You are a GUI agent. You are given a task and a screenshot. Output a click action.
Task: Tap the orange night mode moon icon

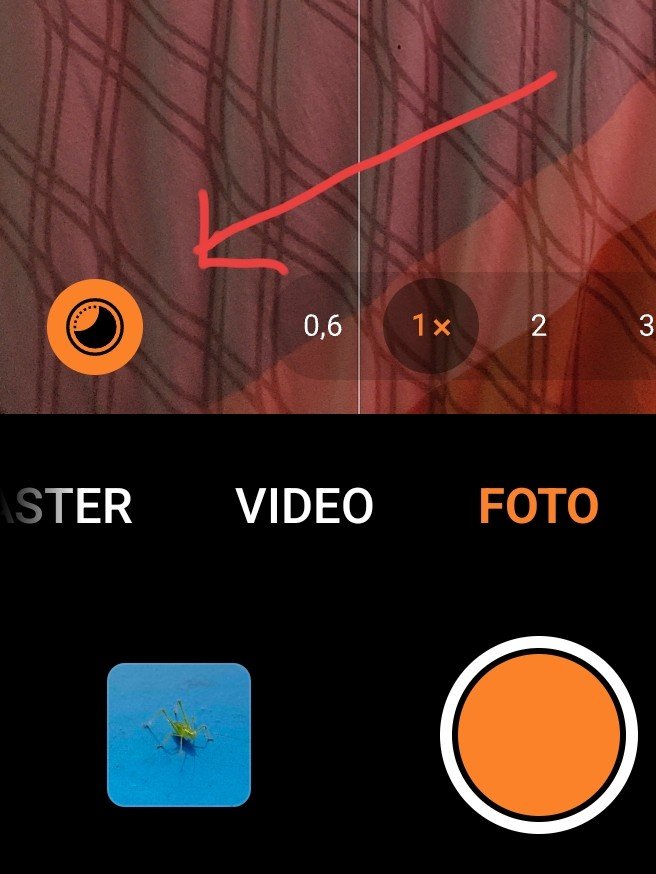click(95, 327)
